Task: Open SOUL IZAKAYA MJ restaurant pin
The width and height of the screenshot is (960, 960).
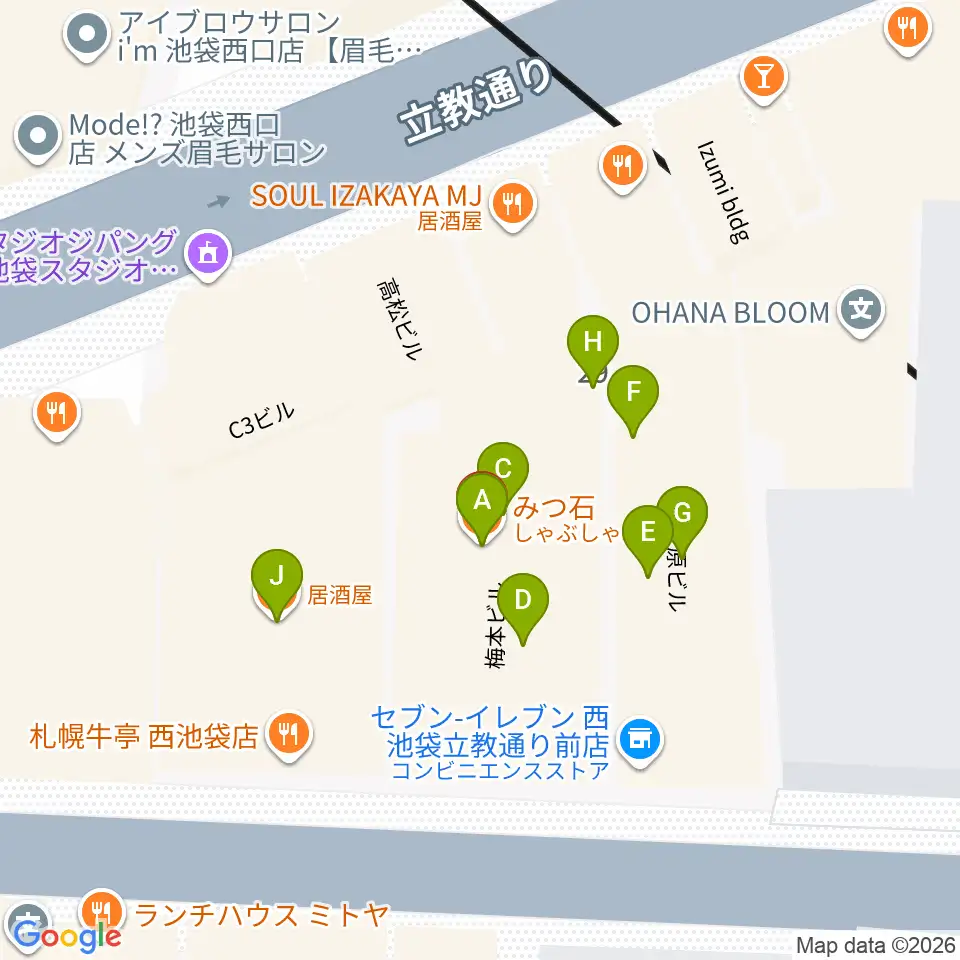Action: [x=513, y=206]
